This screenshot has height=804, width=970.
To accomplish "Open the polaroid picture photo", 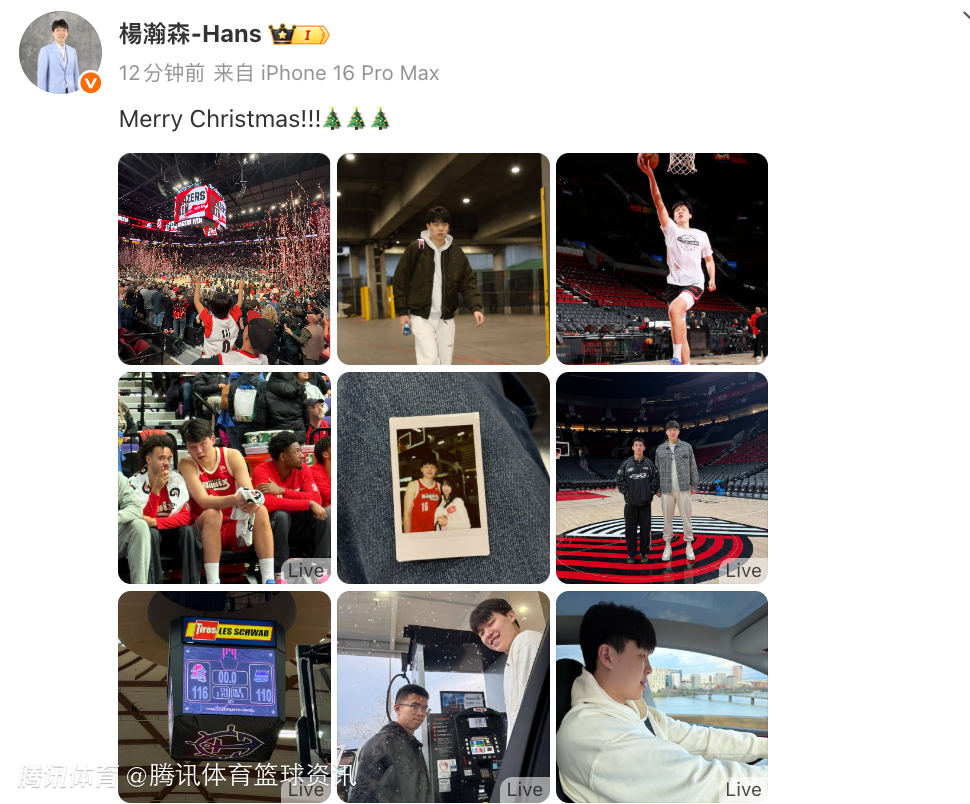I will (x=443, y=478).
